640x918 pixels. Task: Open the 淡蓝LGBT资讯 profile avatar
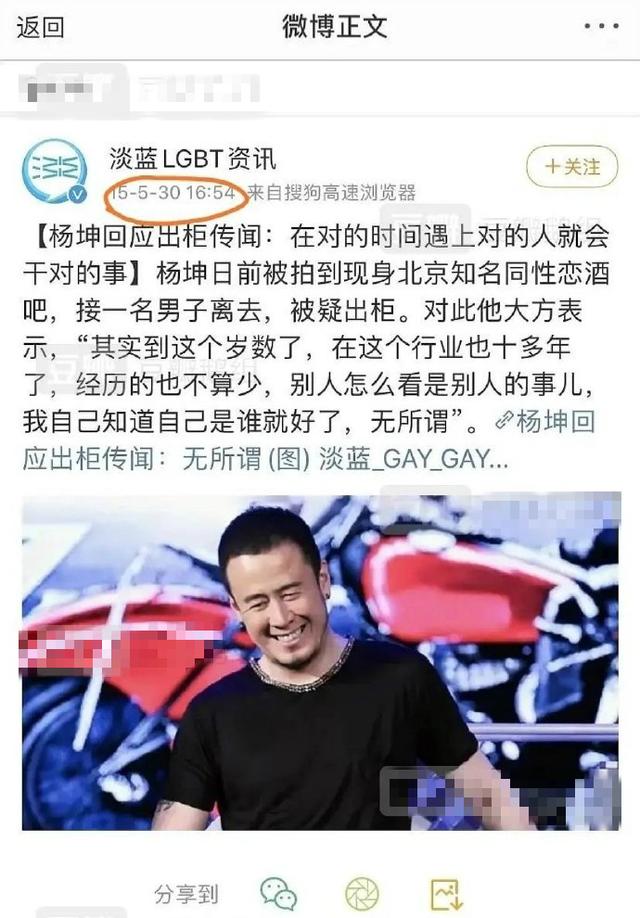coord(55,170)
